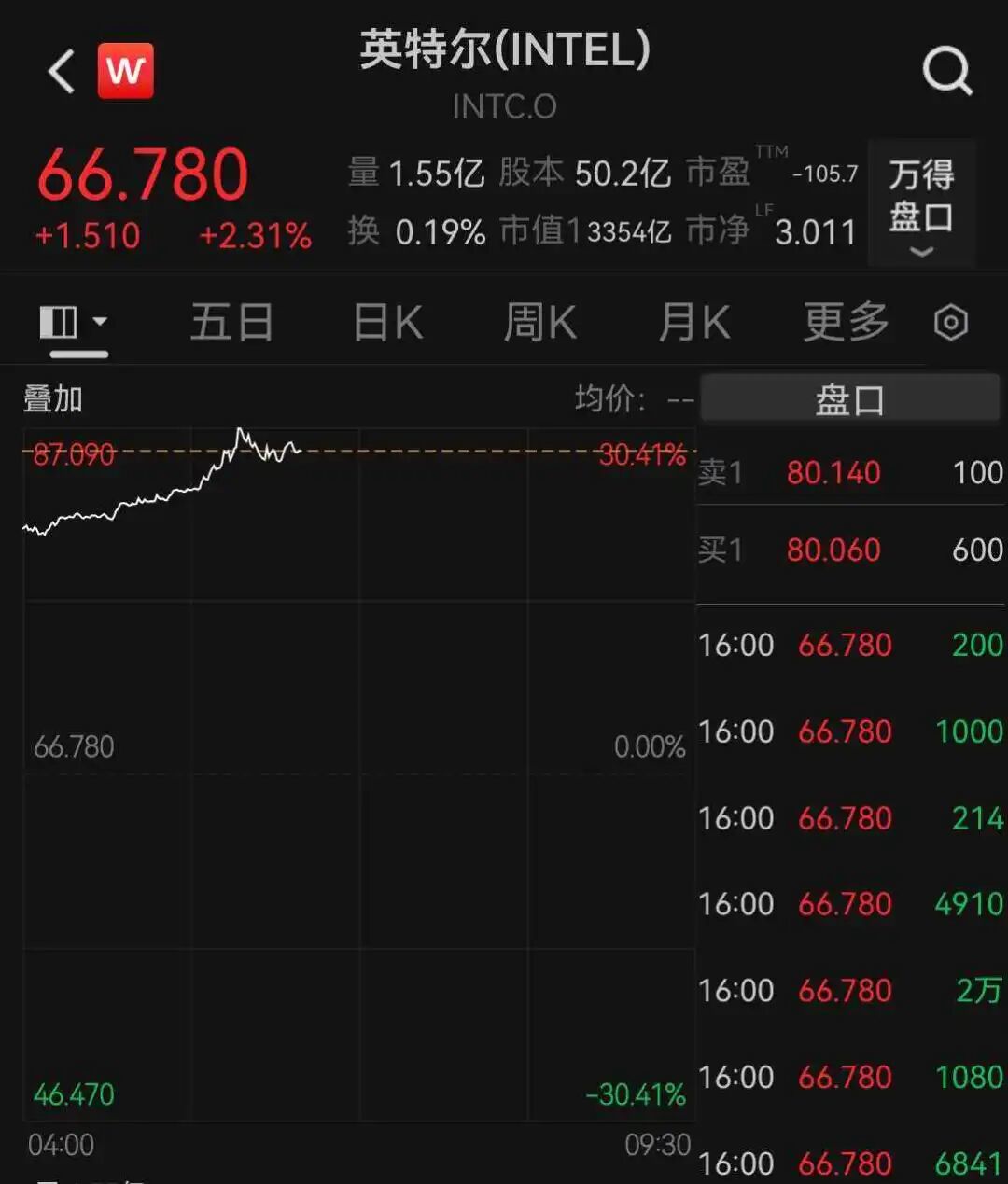
Task: Go back using the top arrow
Action: (x=62, y=72)
